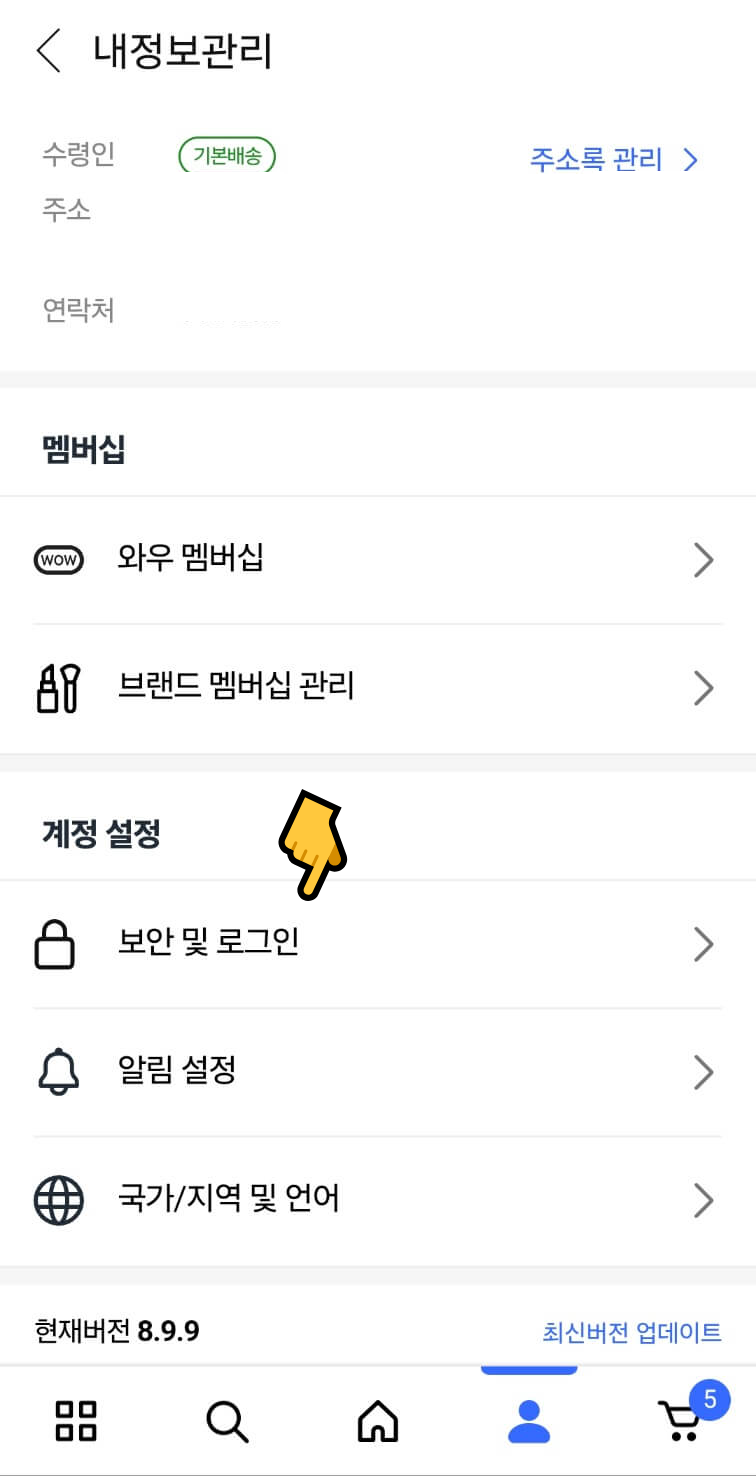Image resolution: width=756 pixels, height=1476 pixels.
Task: Open the category grid icon in bottom navigation
Action: [74, 1420]
